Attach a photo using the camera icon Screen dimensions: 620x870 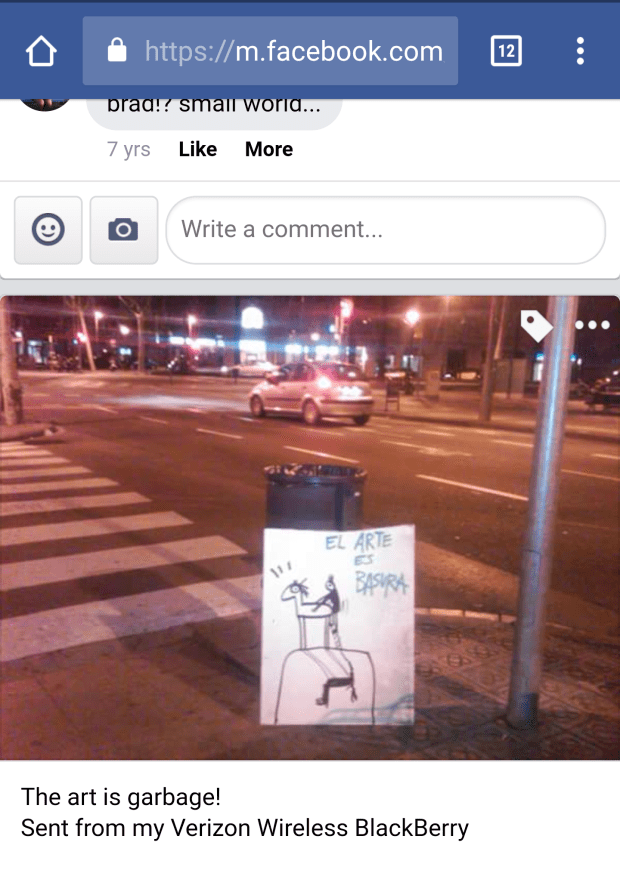click(x=124, y=230)
